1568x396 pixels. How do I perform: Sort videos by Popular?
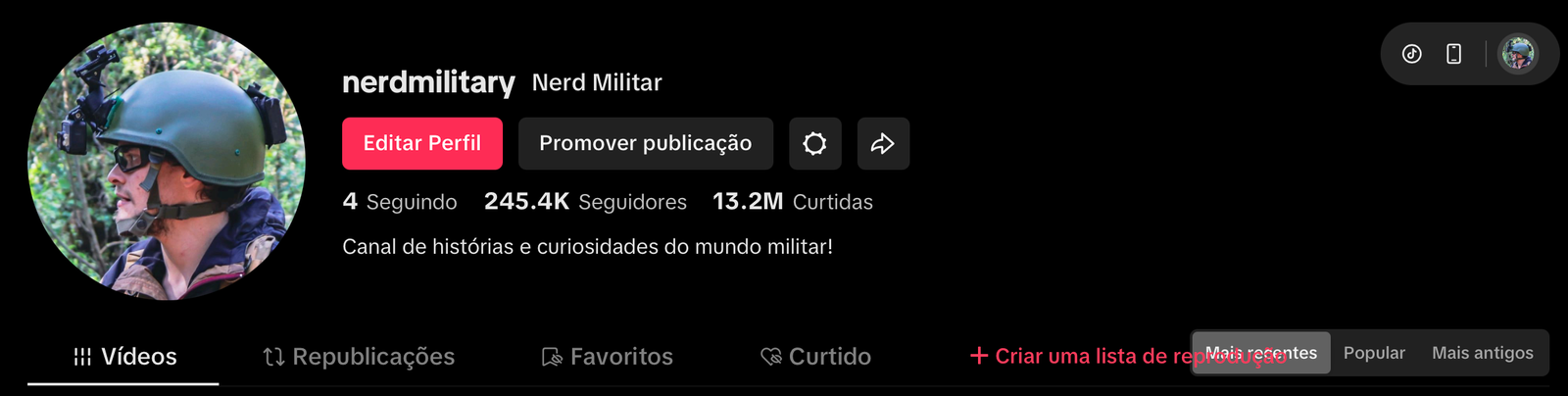tap(1374, 353)
